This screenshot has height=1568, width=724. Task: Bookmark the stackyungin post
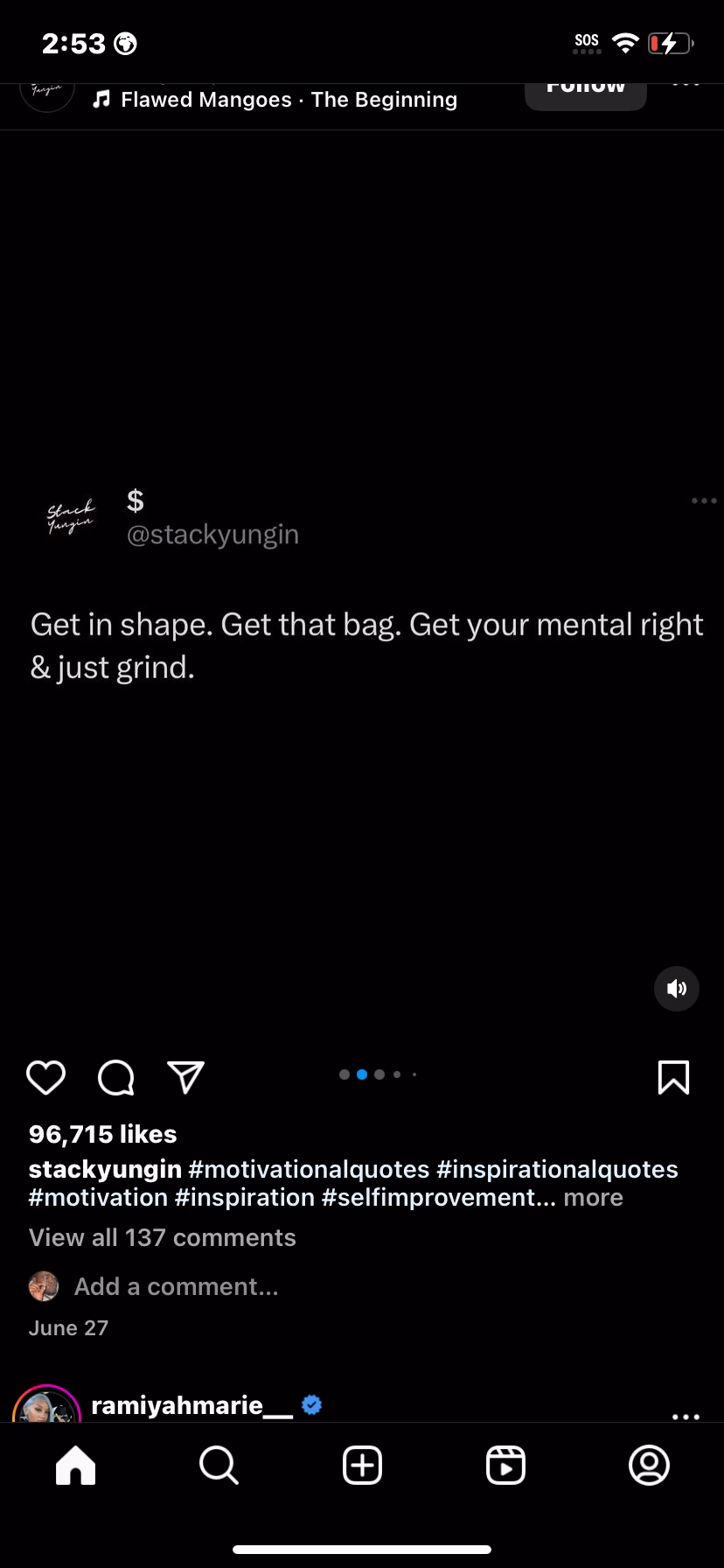673,1077
